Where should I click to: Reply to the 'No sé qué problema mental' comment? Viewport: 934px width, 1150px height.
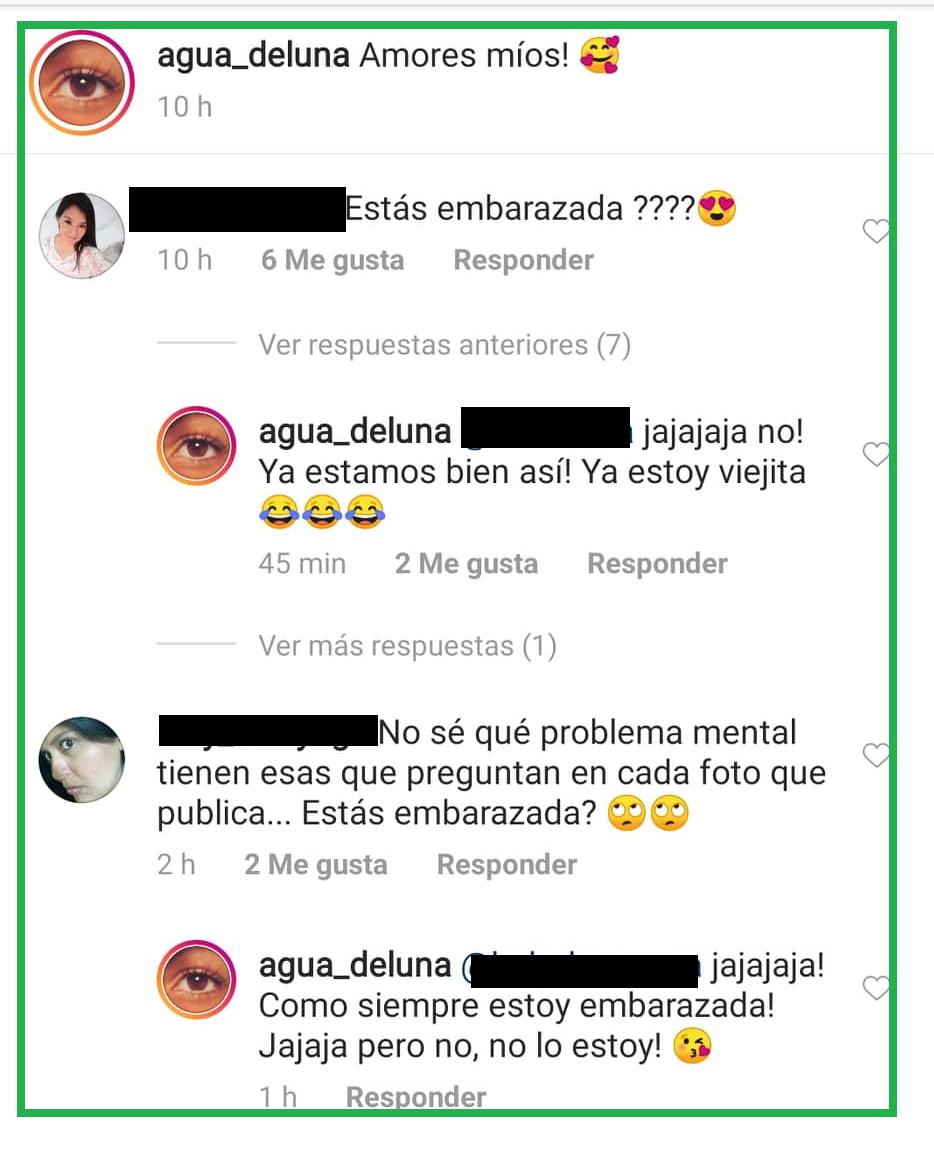(507, 864)
